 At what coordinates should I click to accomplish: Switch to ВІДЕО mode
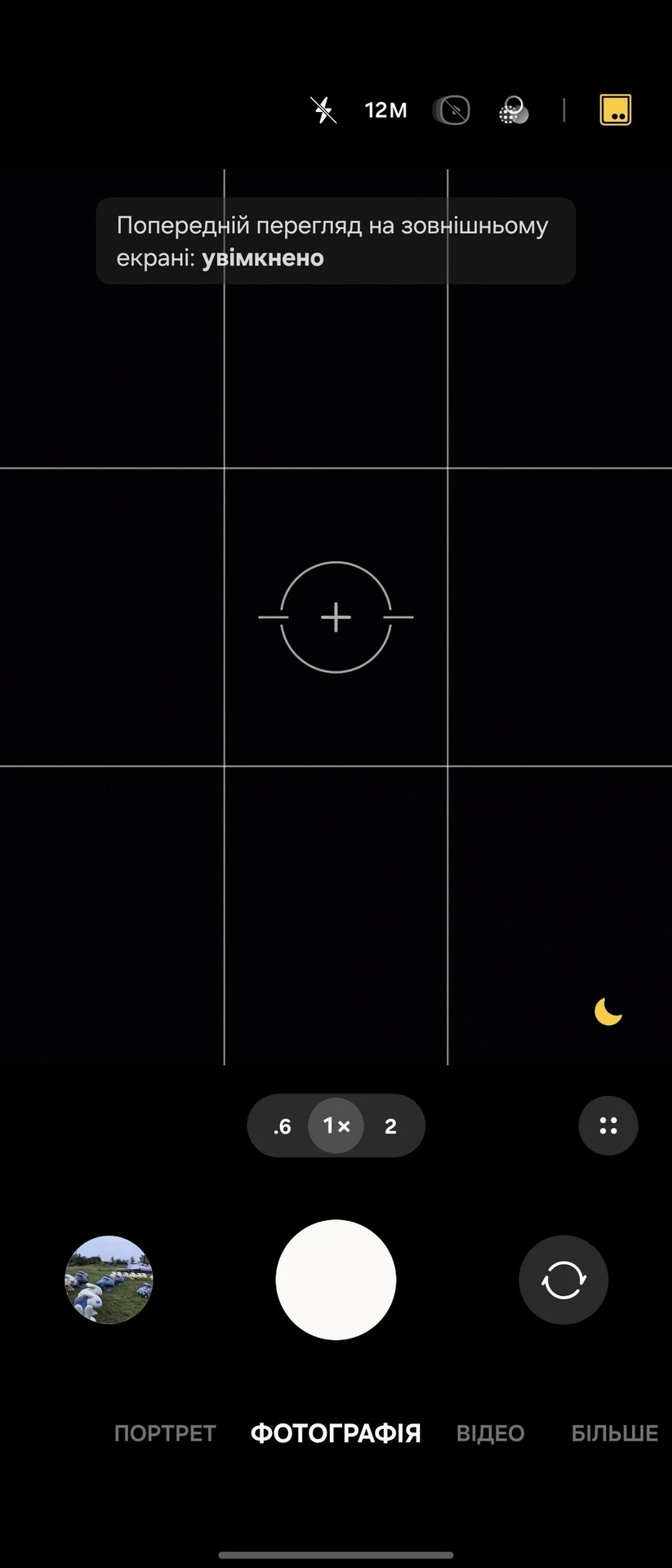pos(490,1433)
